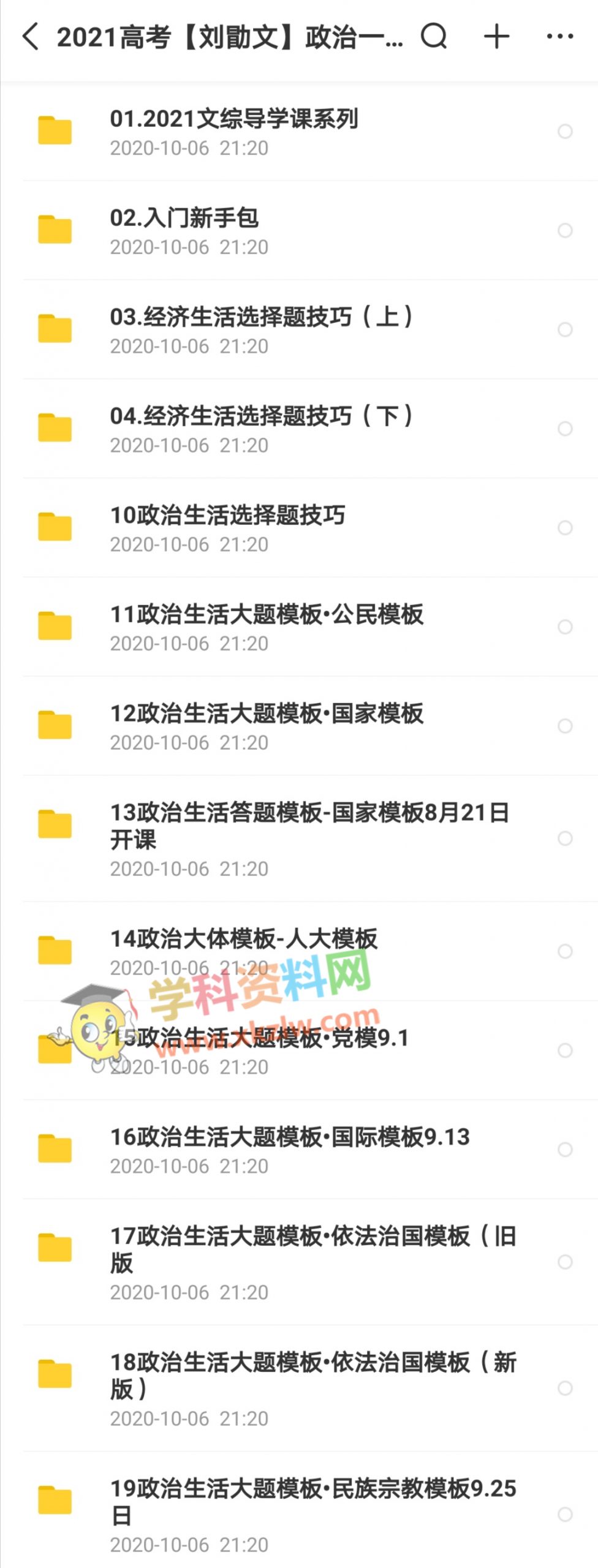Open folder 03.经济生活选择题技巧（上）
This screenshot has height=1568, width=598.
261,317
